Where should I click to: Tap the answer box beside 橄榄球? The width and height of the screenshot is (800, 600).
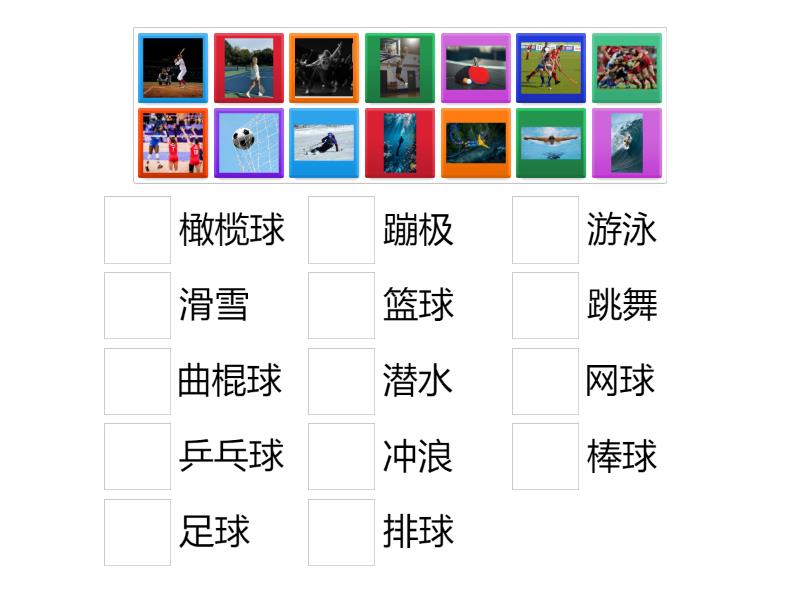(x=137, y=230)
